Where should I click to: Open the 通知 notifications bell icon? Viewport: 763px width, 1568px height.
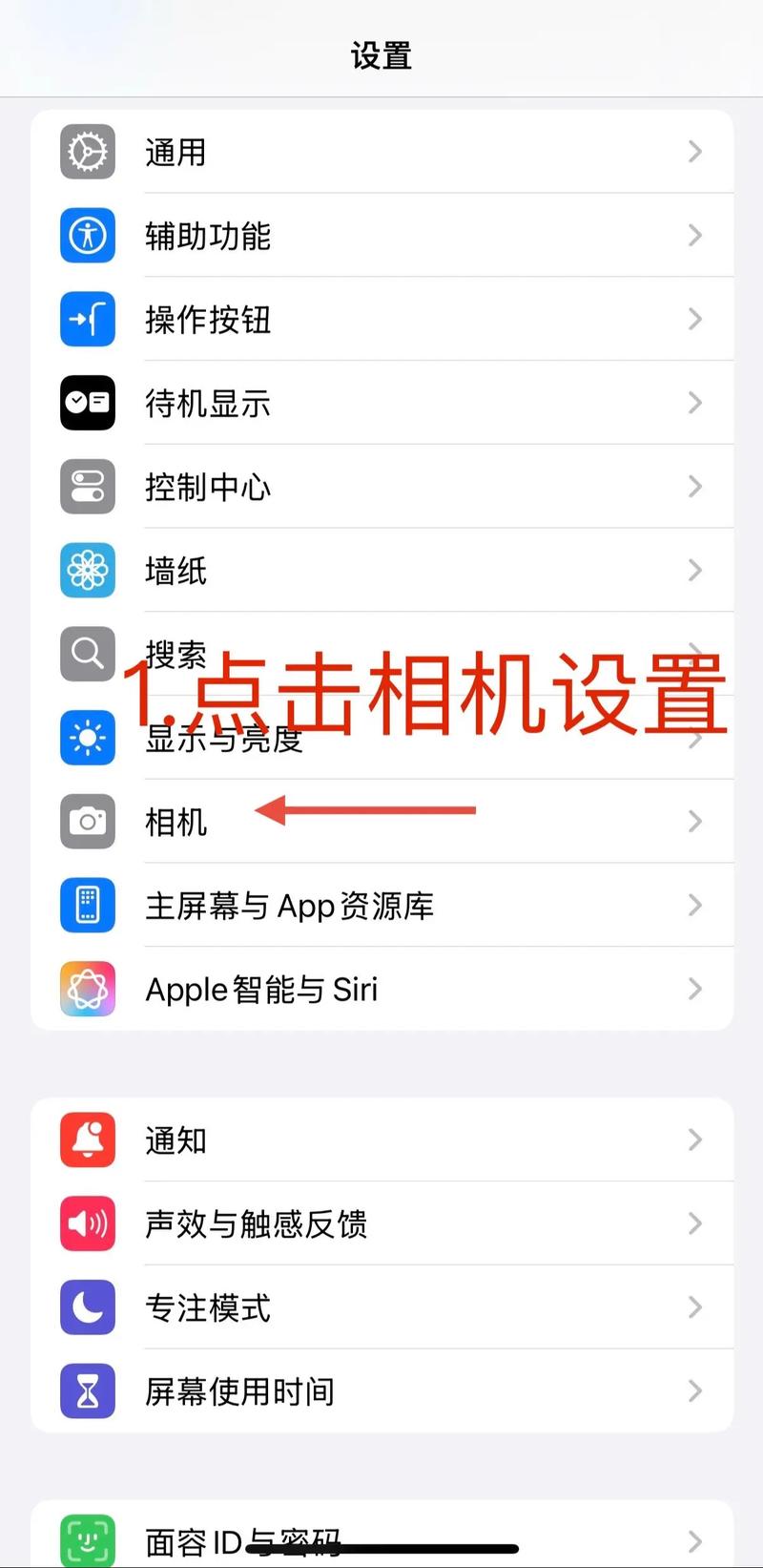click(x=87, y=1139)
